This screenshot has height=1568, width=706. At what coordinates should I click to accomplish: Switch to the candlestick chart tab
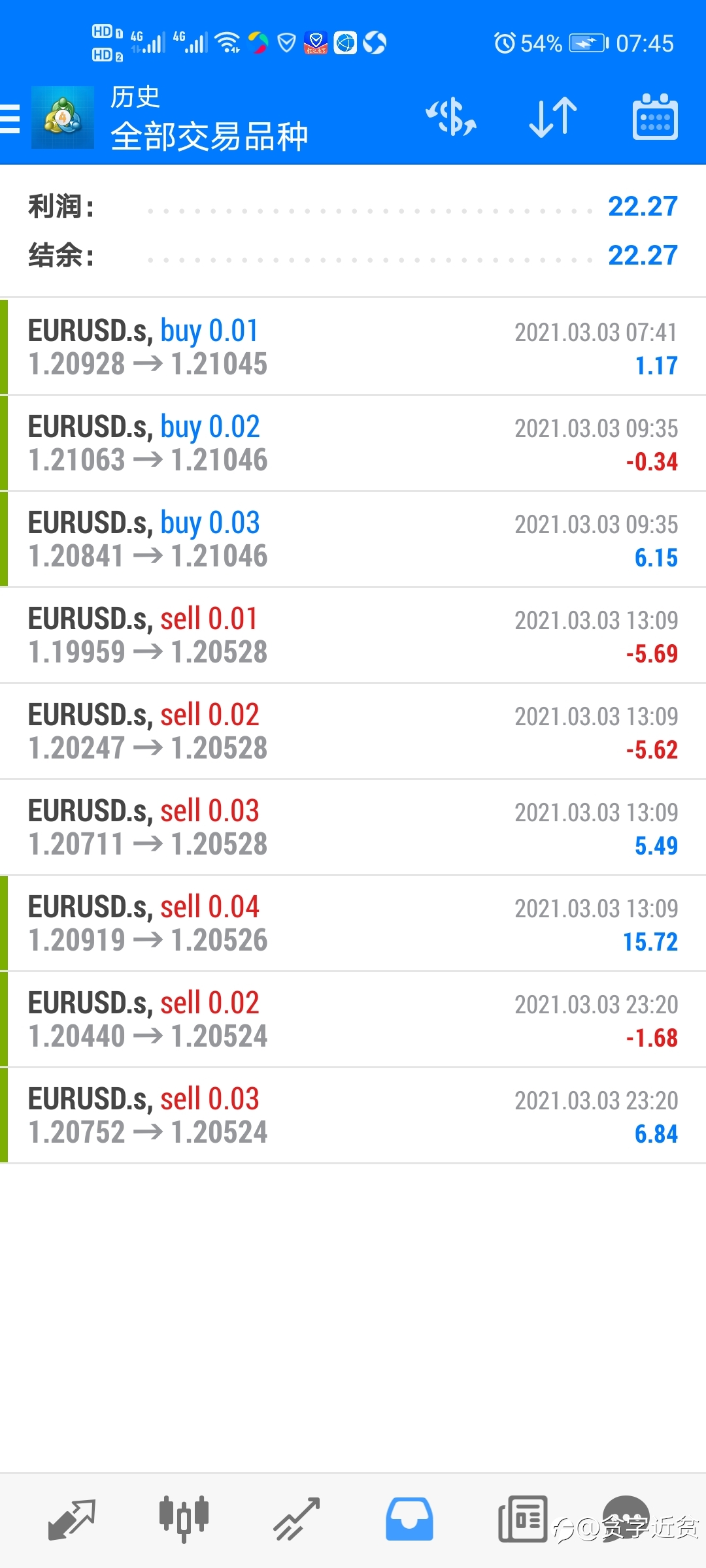(184, 1520)
